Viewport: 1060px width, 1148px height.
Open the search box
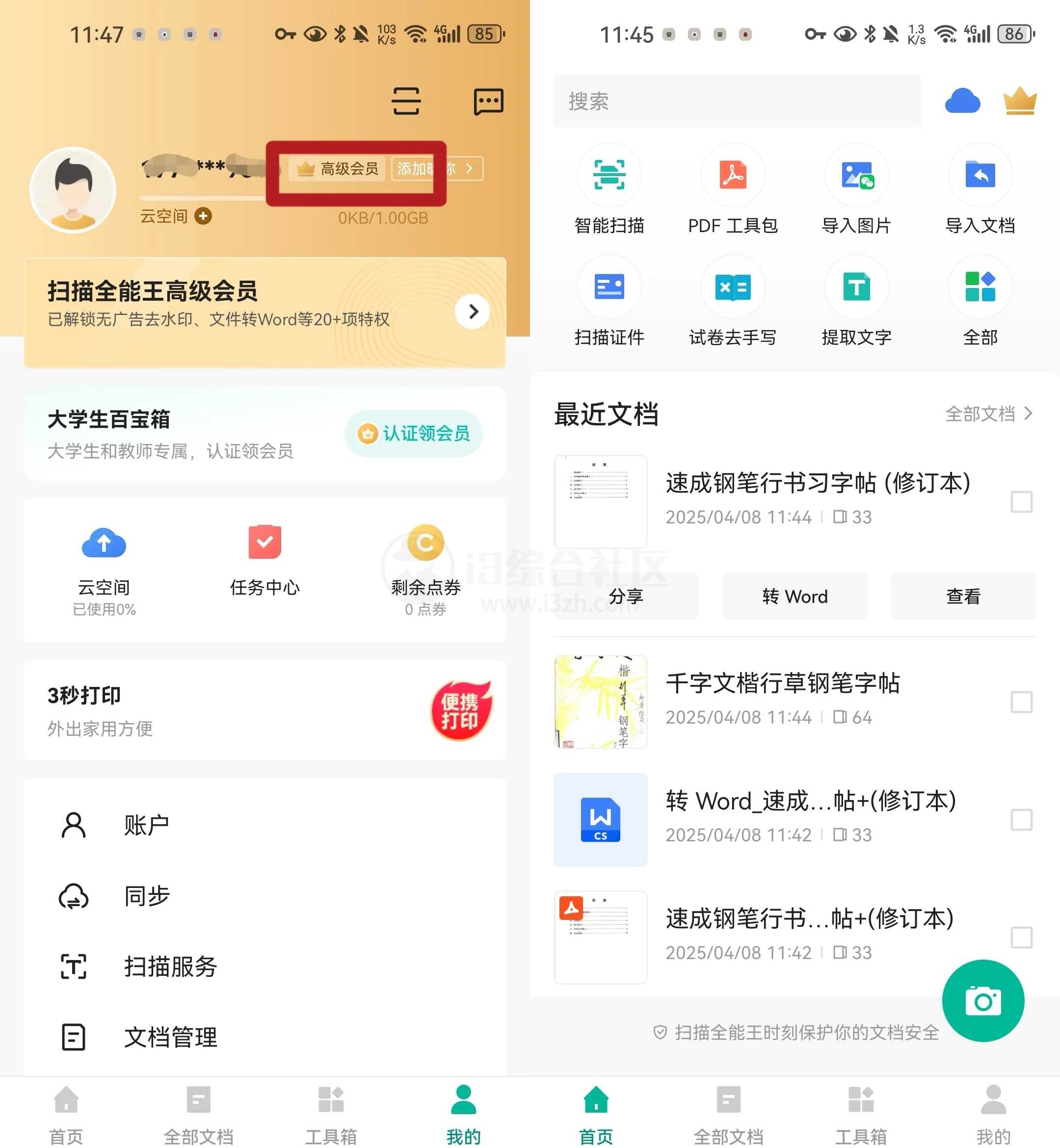click(737, 101)
